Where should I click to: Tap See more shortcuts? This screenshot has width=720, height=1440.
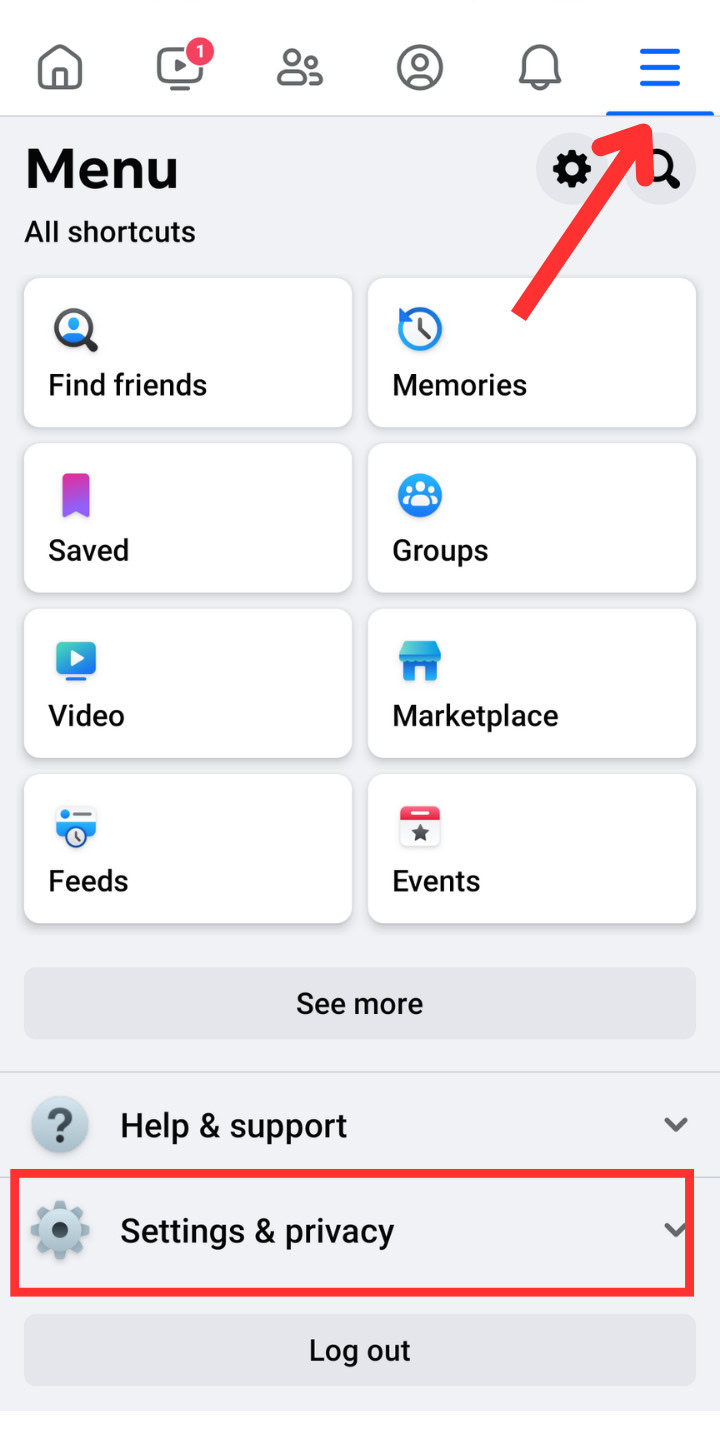pos(360,1003)
